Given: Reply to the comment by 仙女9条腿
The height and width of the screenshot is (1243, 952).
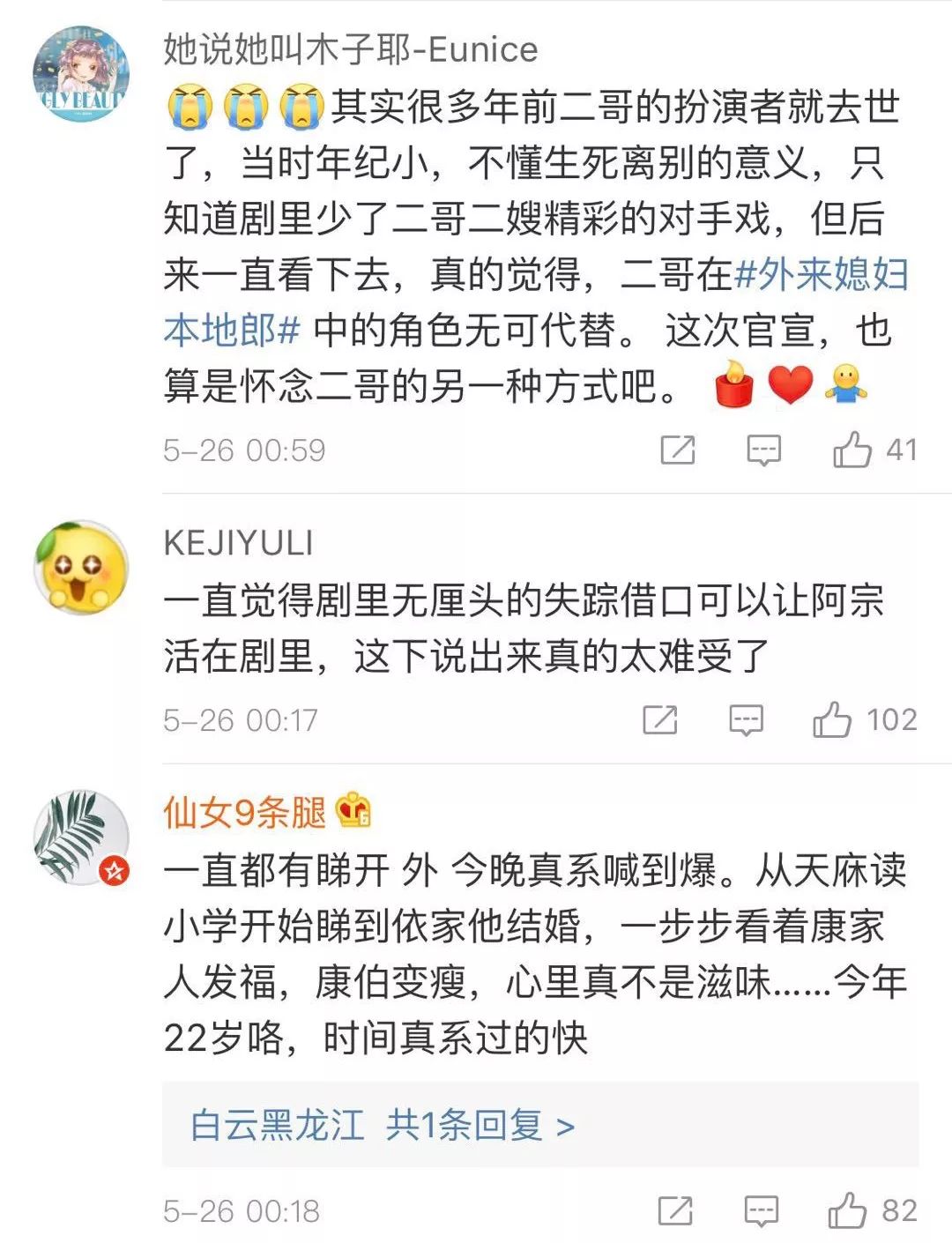Looking at the screenshot, I should 762,1210.
